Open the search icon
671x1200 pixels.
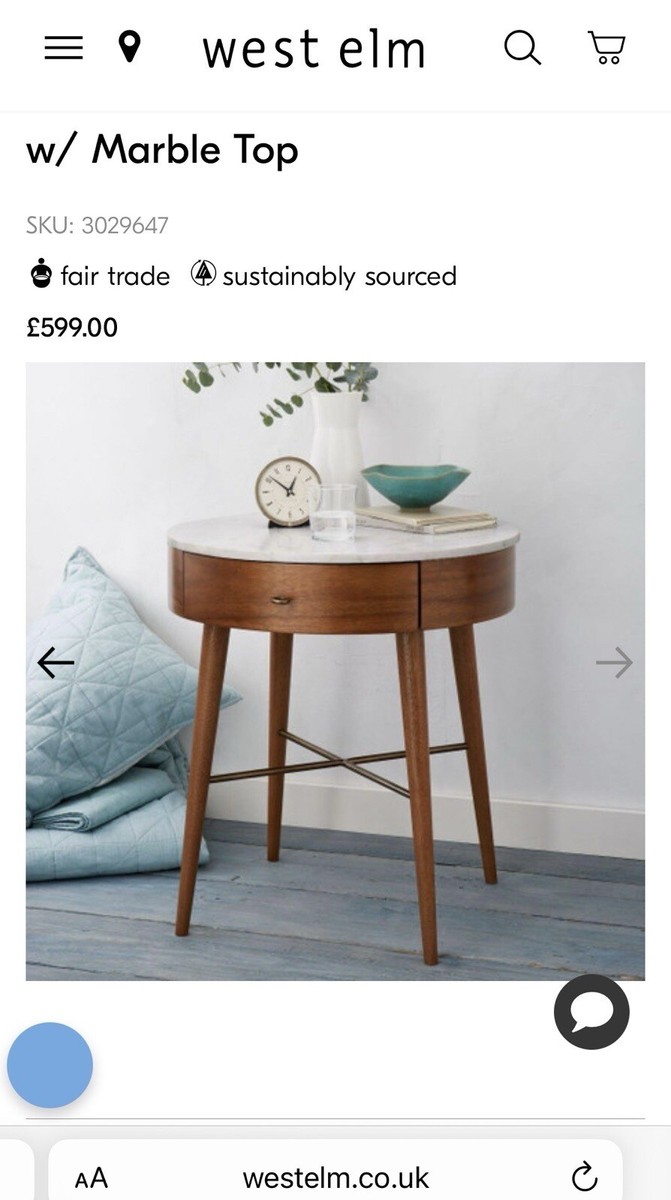[522, 48]
